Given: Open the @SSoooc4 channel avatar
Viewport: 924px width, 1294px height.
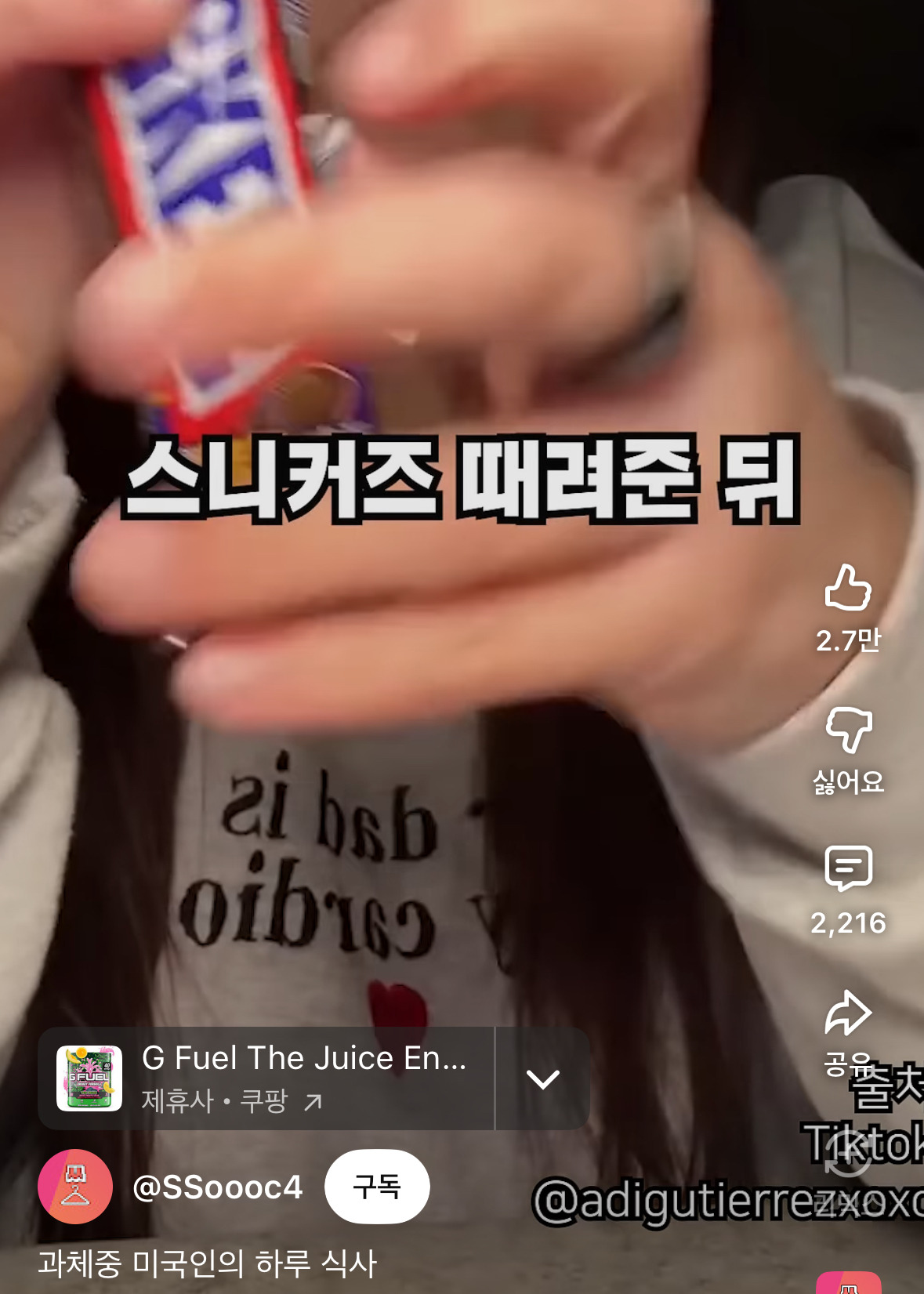Looking at the screenshot, I should click(x=75, y=1187).
